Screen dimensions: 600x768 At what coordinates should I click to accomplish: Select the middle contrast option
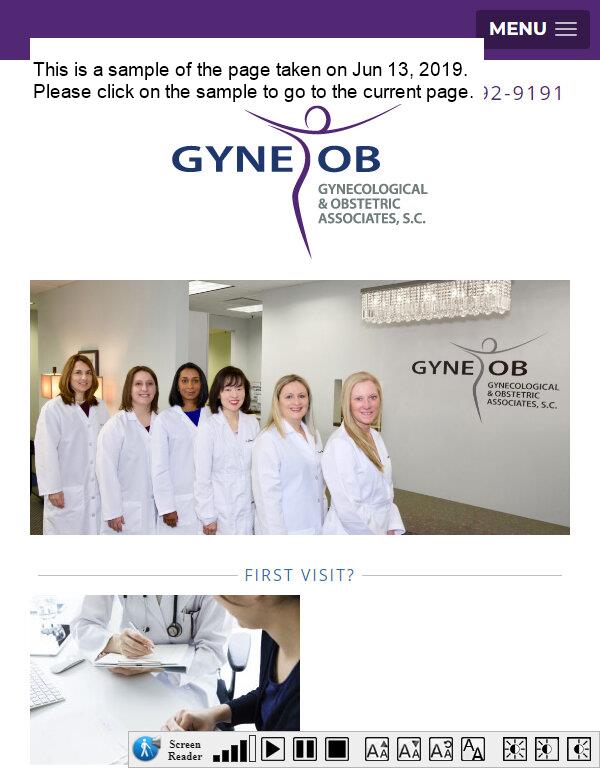click(546, 749)
